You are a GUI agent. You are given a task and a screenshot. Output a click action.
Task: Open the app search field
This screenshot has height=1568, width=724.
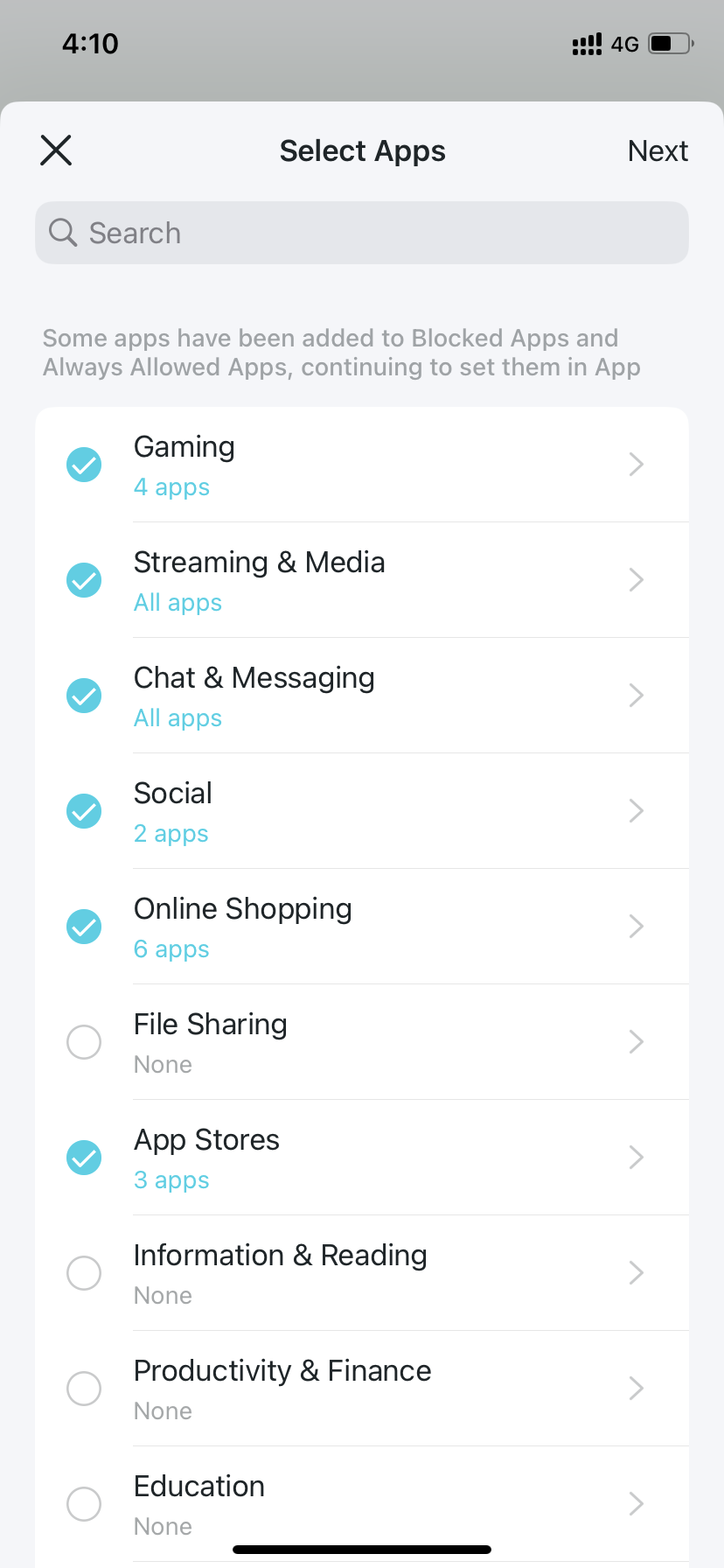point(362,233)
